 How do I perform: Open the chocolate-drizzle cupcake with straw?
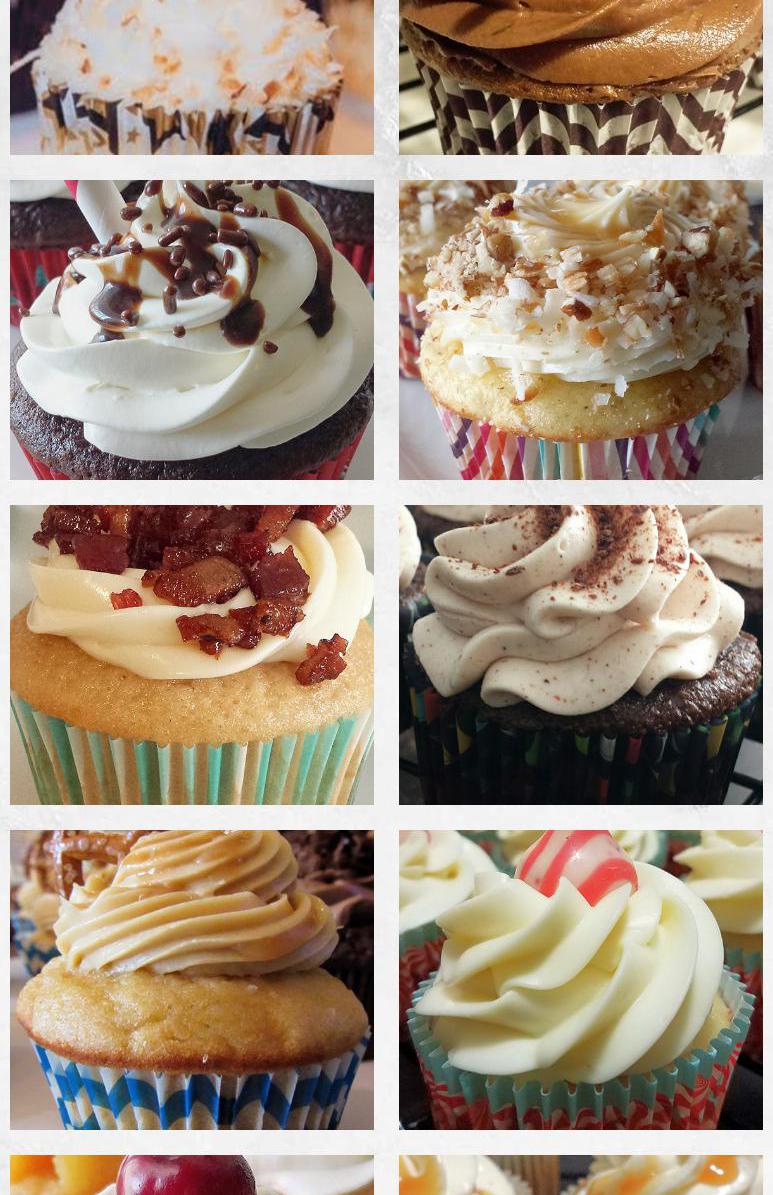(191, 329)
